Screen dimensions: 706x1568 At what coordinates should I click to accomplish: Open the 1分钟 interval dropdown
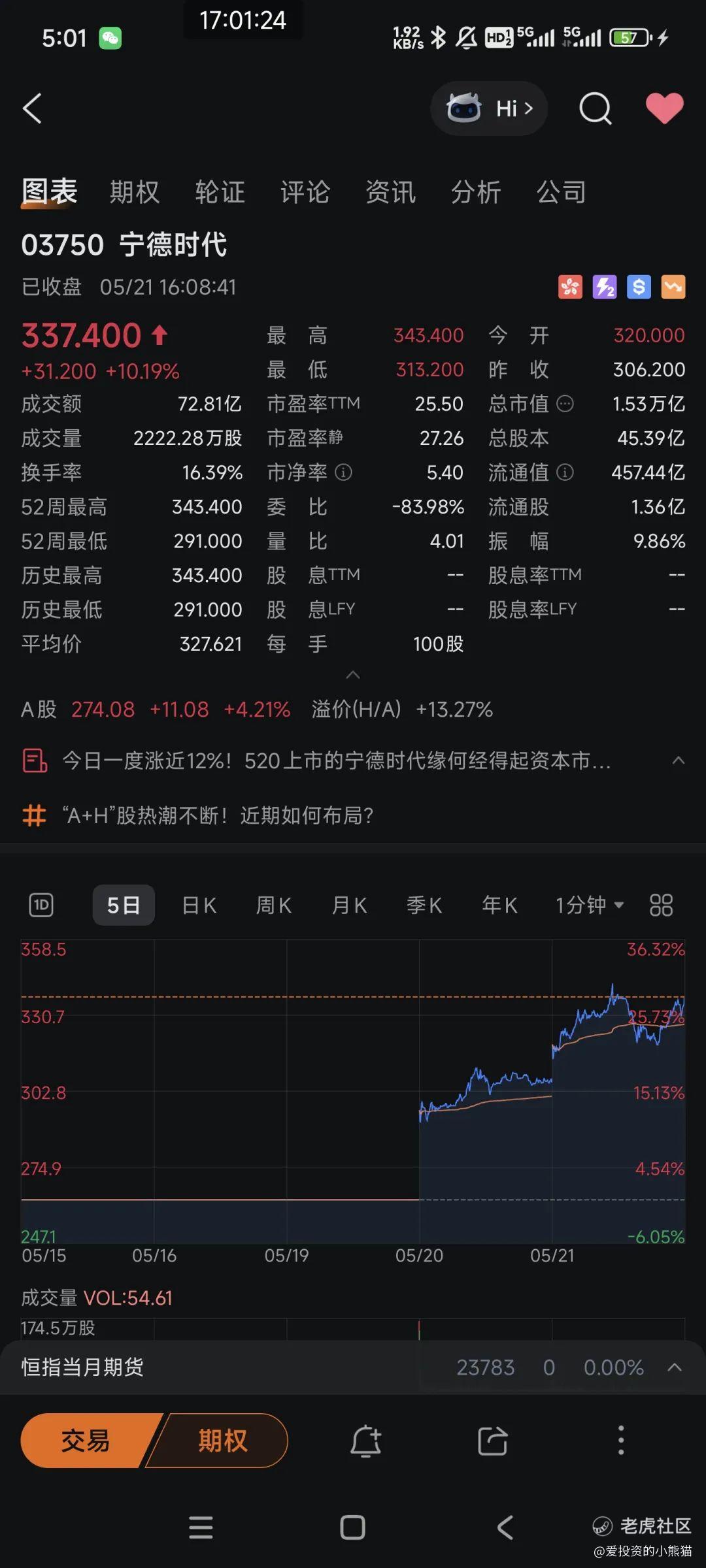pos(589,906)
